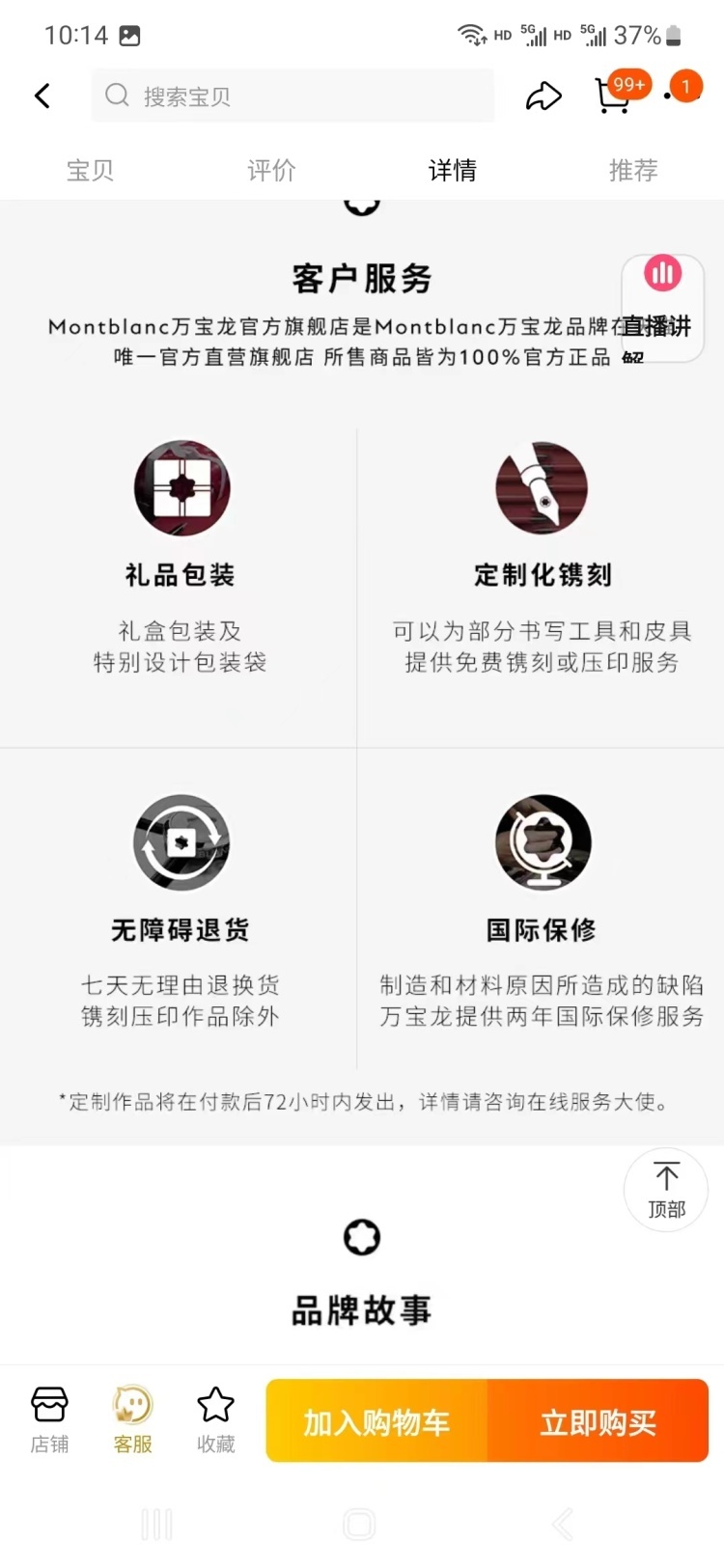Tap the share arrow icon
The width and height of the screenshot is (724, 1568).
(543, 96)
